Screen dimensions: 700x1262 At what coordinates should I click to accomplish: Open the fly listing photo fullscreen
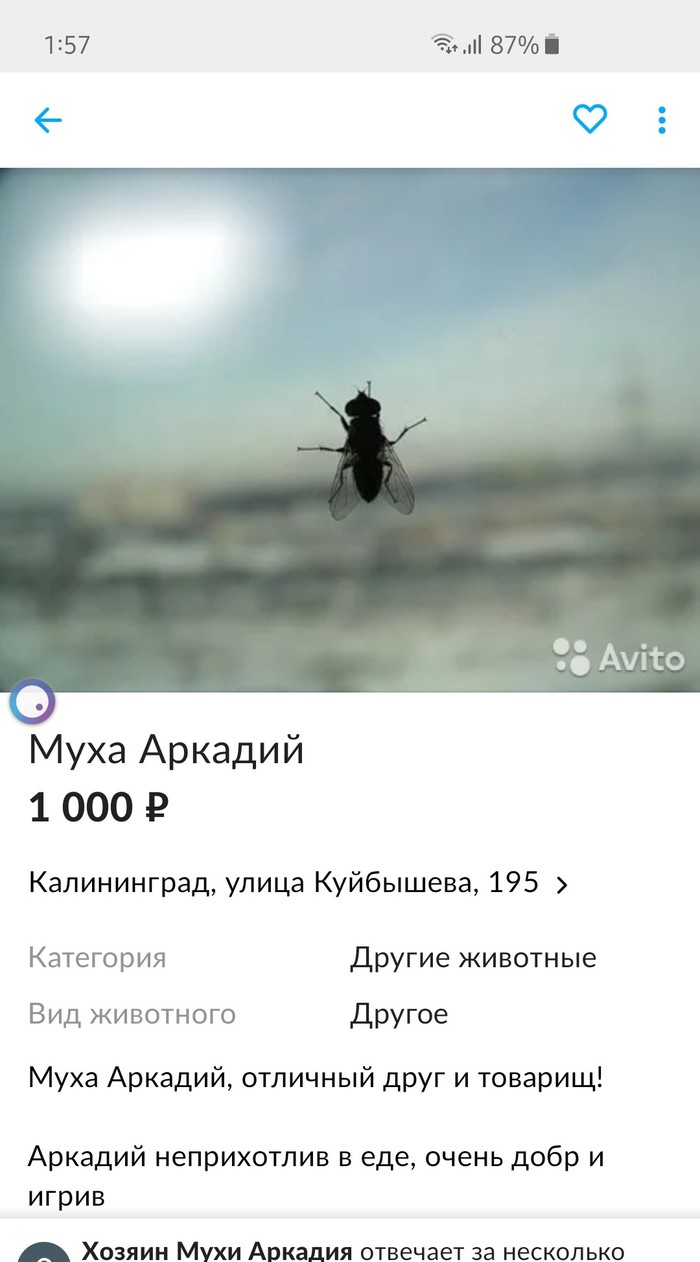point(350,430)
